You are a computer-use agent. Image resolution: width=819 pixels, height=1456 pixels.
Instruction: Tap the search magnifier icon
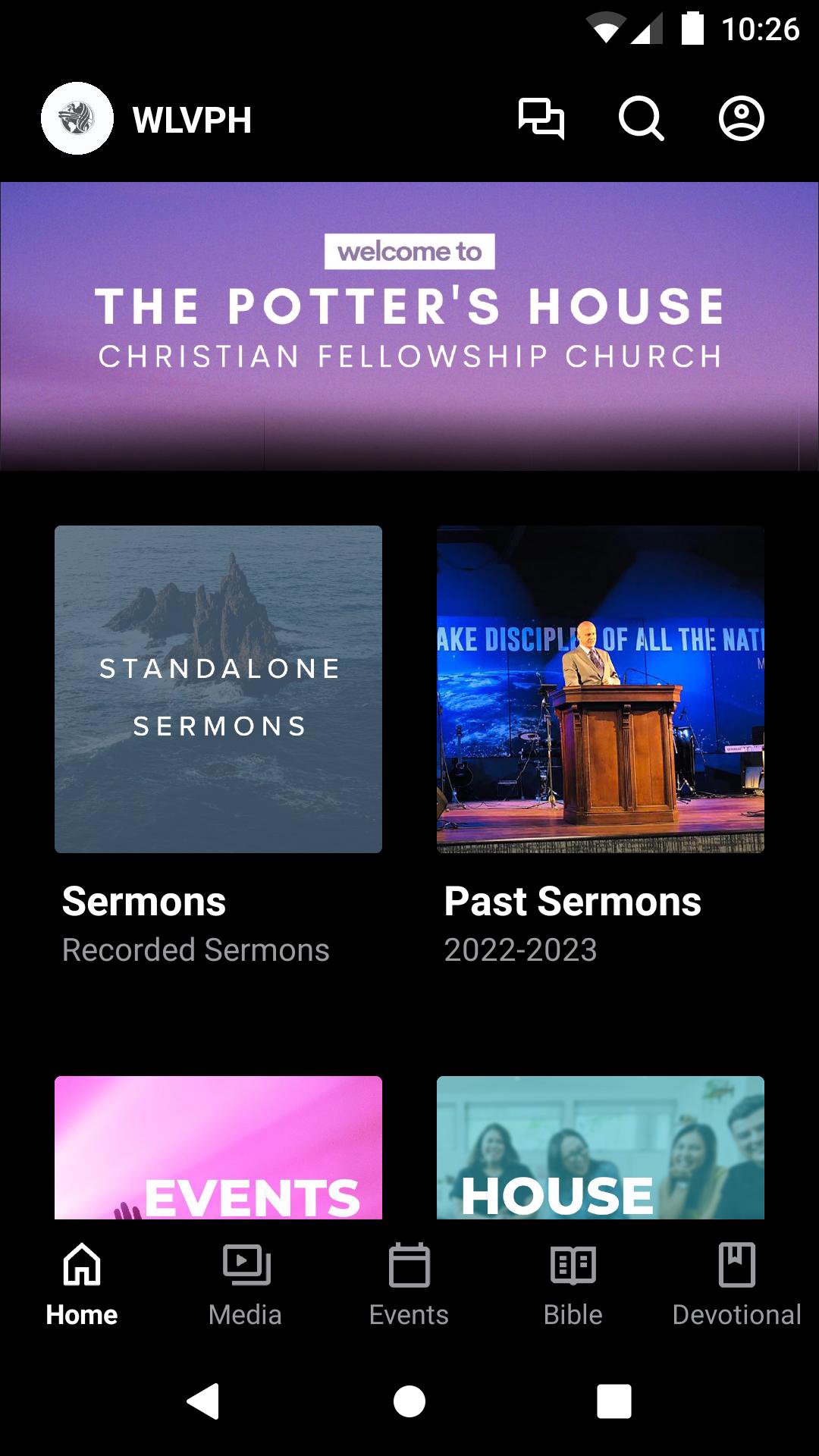pyautogui.click(x=641, y=118)
